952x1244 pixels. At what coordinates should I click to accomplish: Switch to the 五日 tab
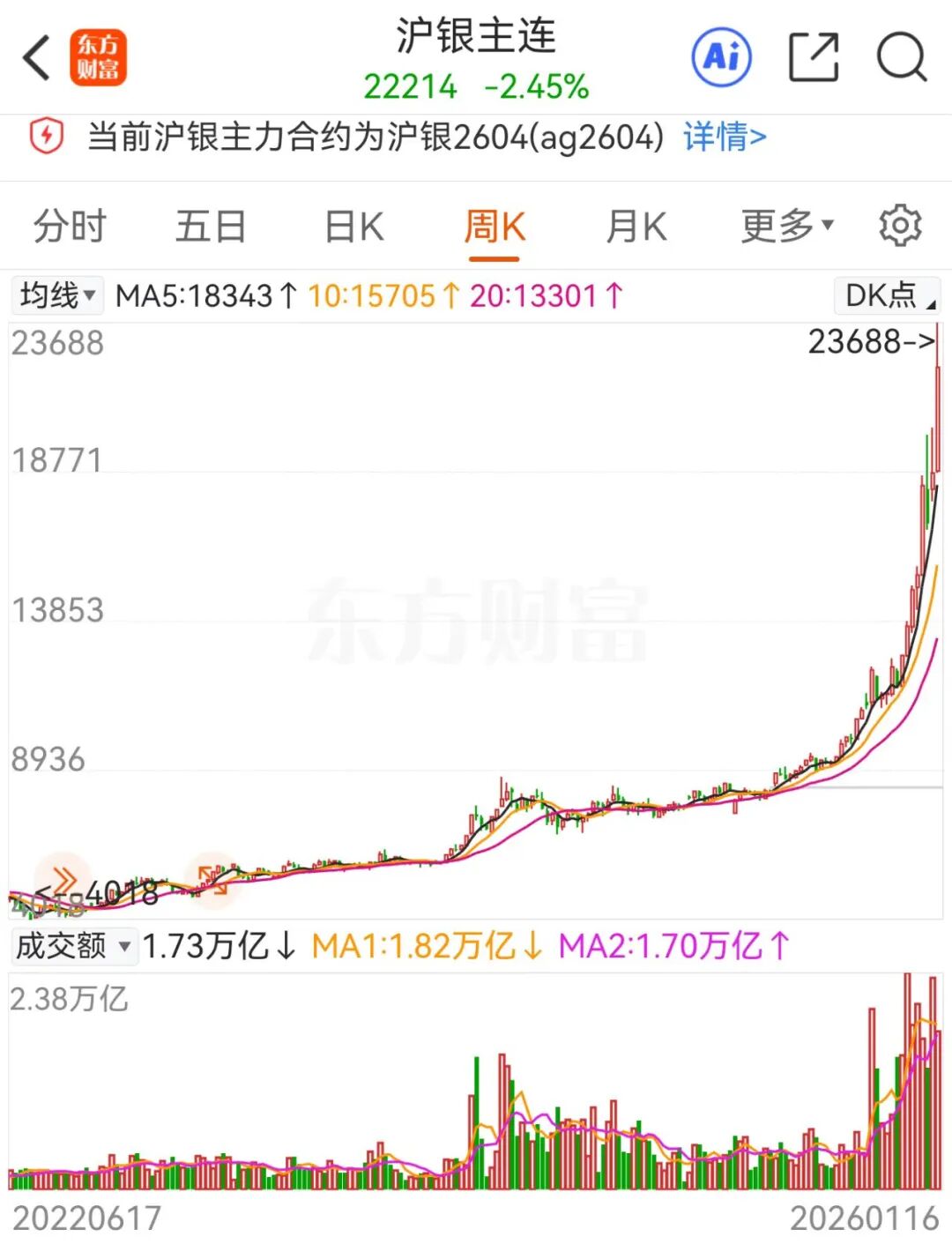point(210,227)
